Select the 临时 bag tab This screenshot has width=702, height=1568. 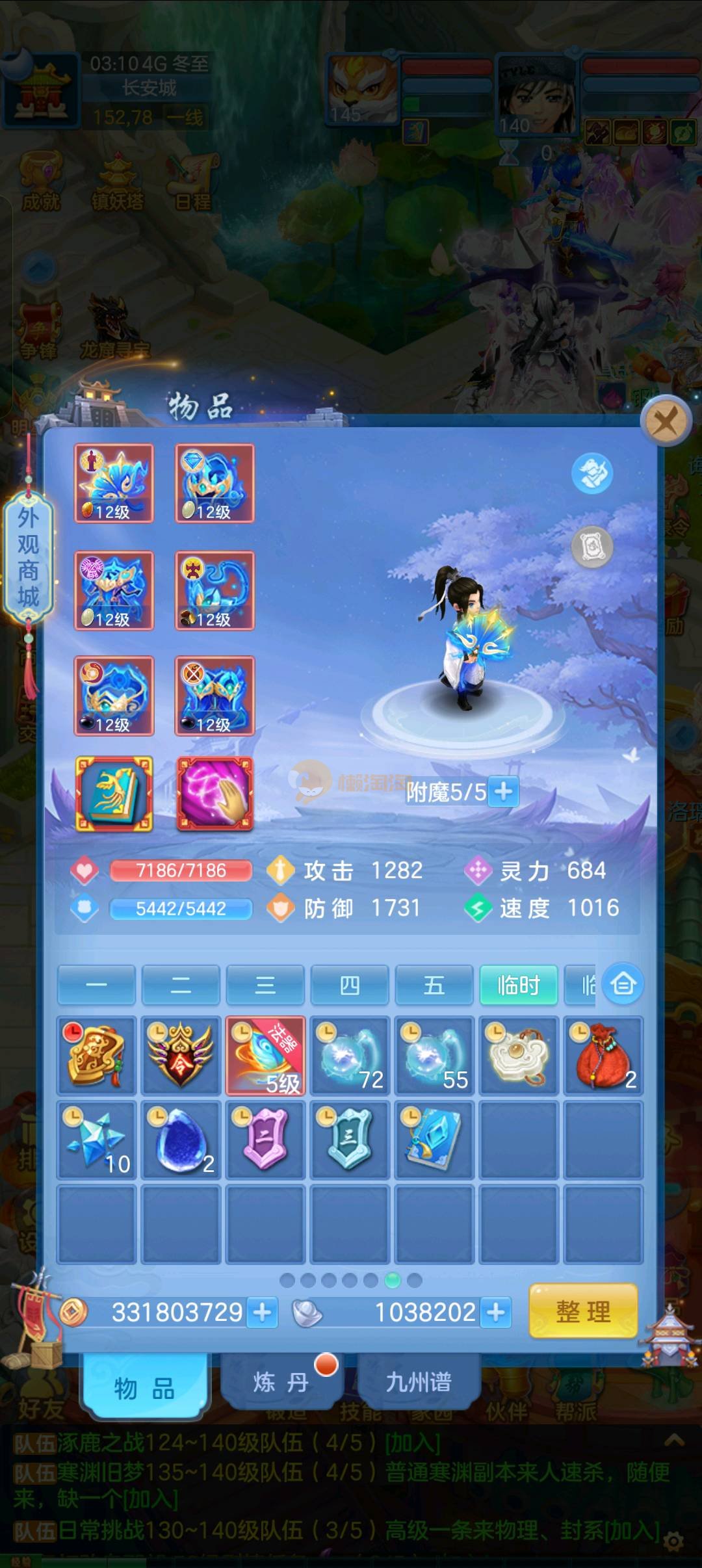pos(519,986)
